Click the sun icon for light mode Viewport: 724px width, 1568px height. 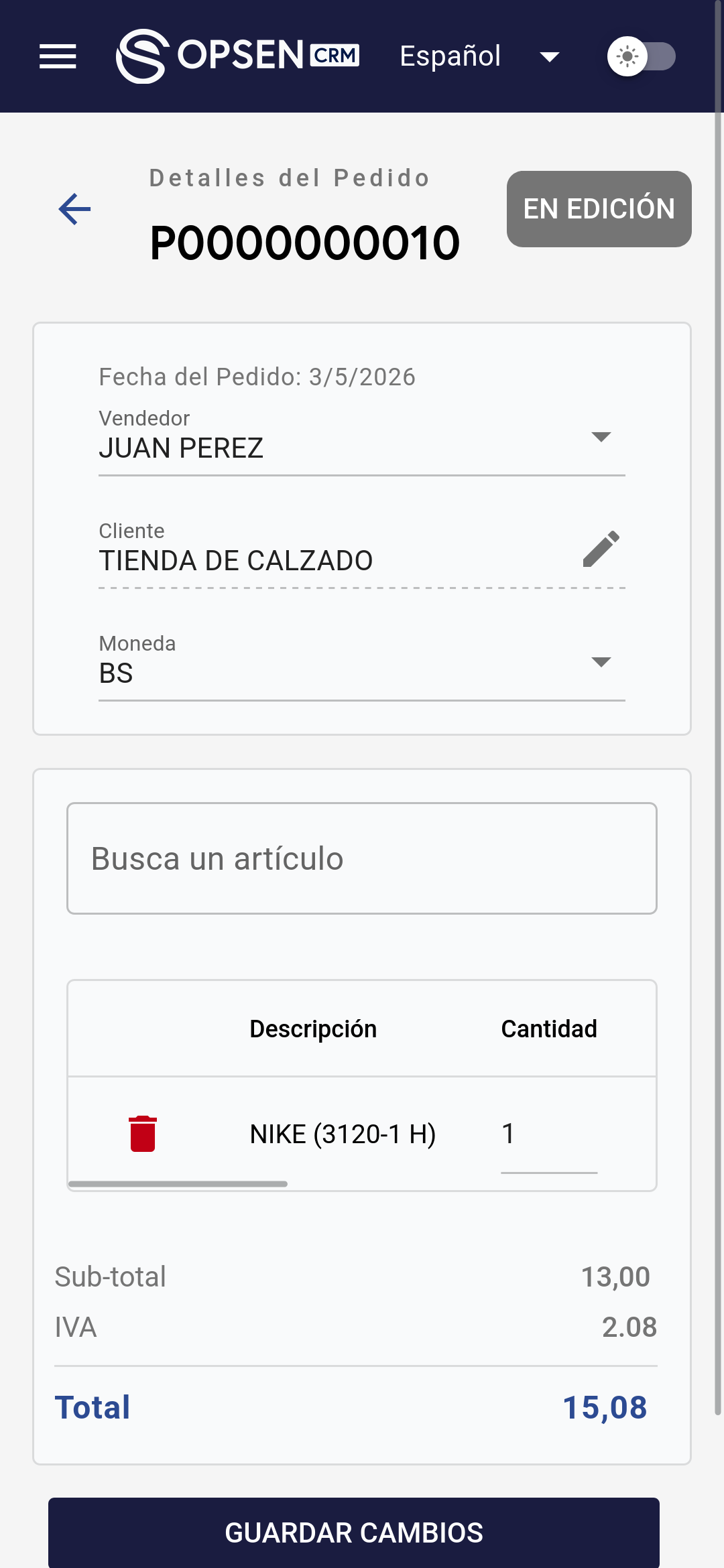pyautogui.click(x=626, y=56)
